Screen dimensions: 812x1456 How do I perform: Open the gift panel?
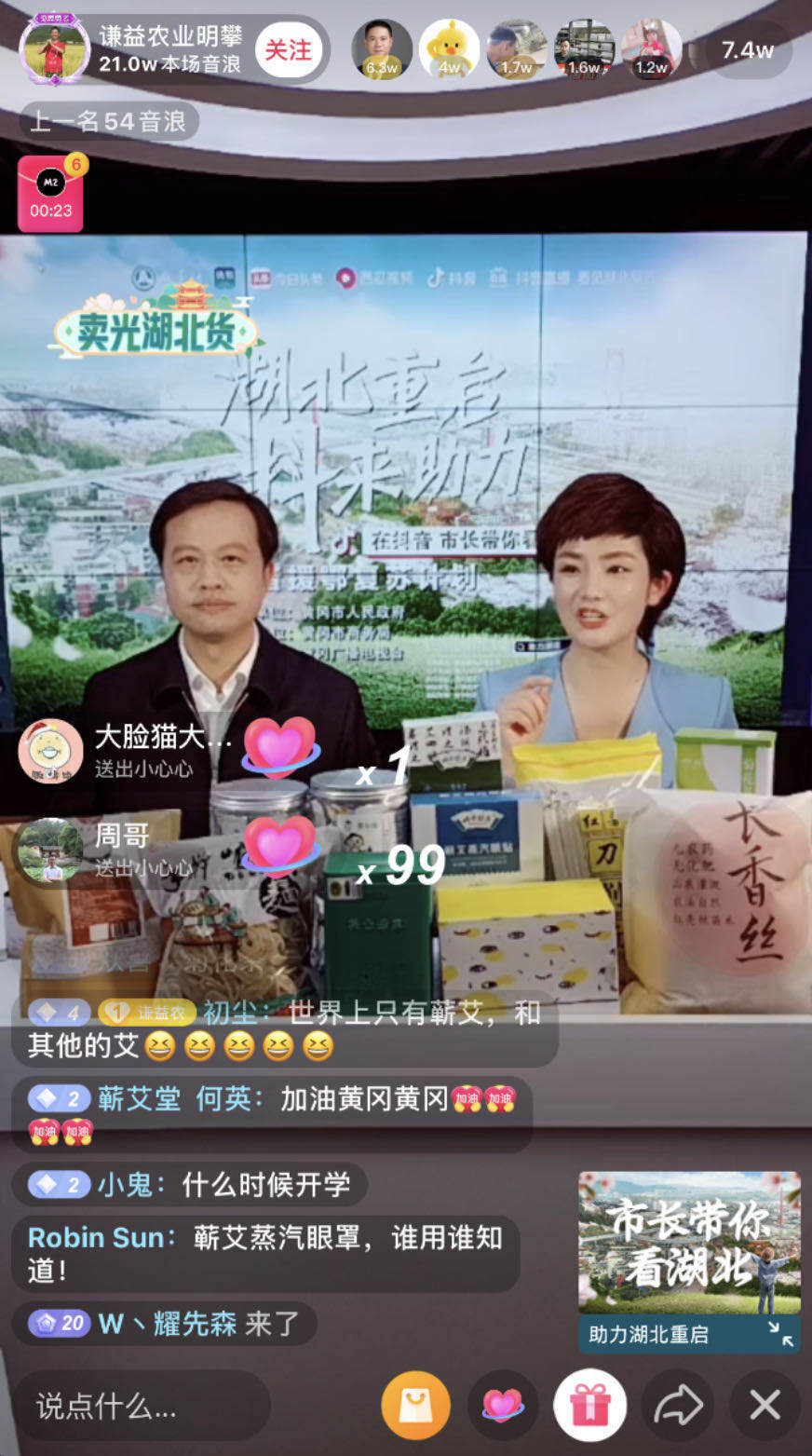(x=589, y=1406)
